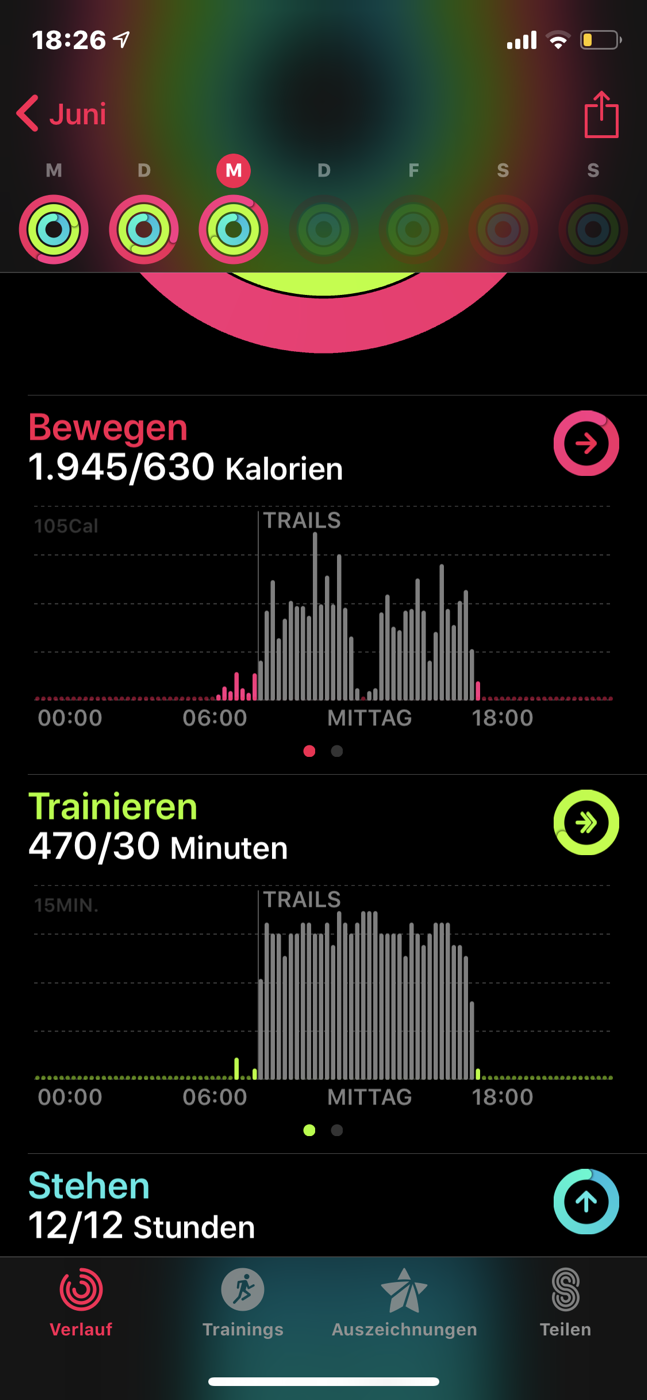Select Sunday's activity rings
The width and height of the screenshot is (647, 1400).
[593, 229]
